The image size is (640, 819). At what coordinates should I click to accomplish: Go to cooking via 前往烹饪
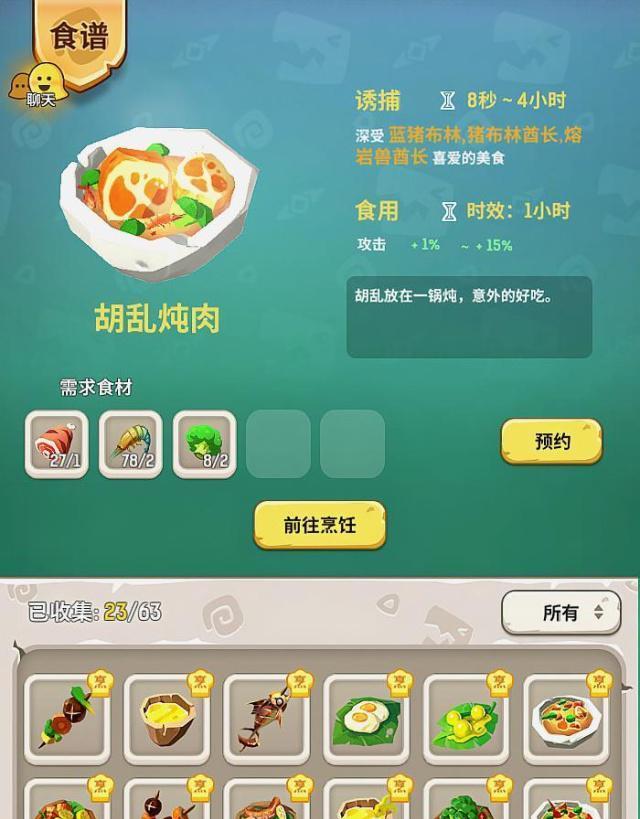click(319, 526)
